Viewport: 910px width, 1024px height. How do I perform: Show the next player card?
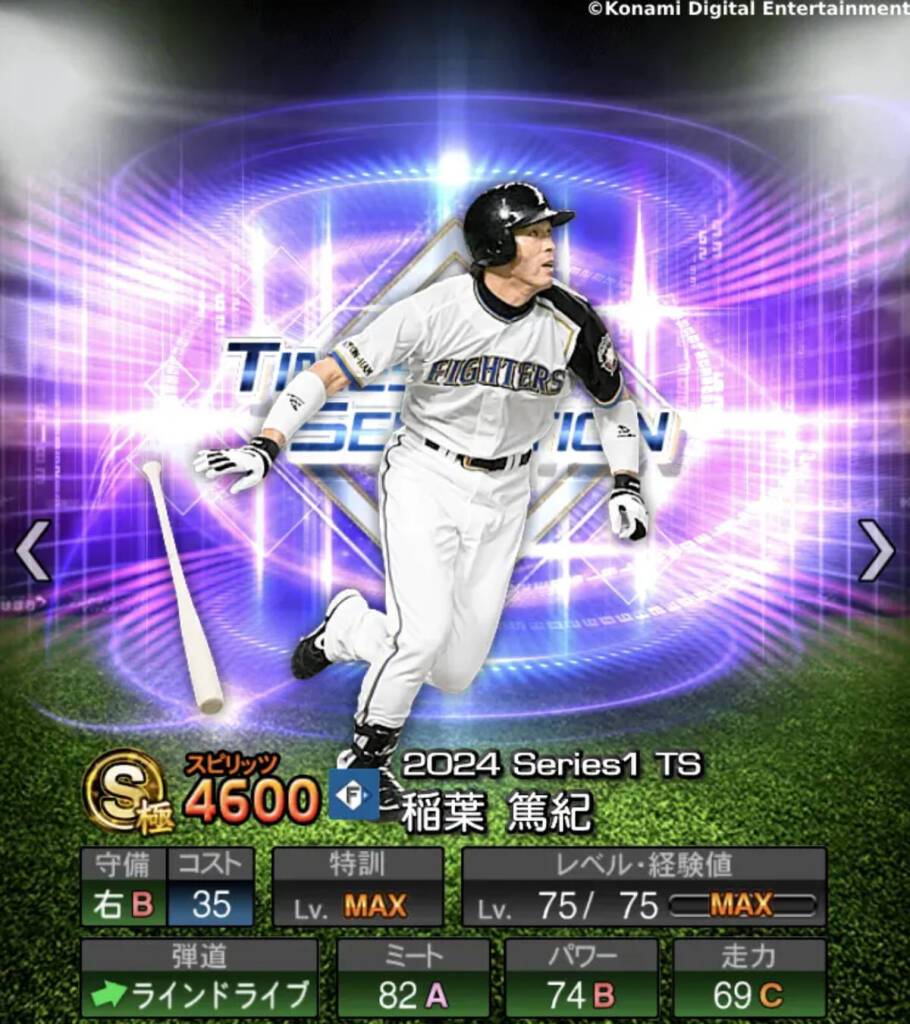876,551
